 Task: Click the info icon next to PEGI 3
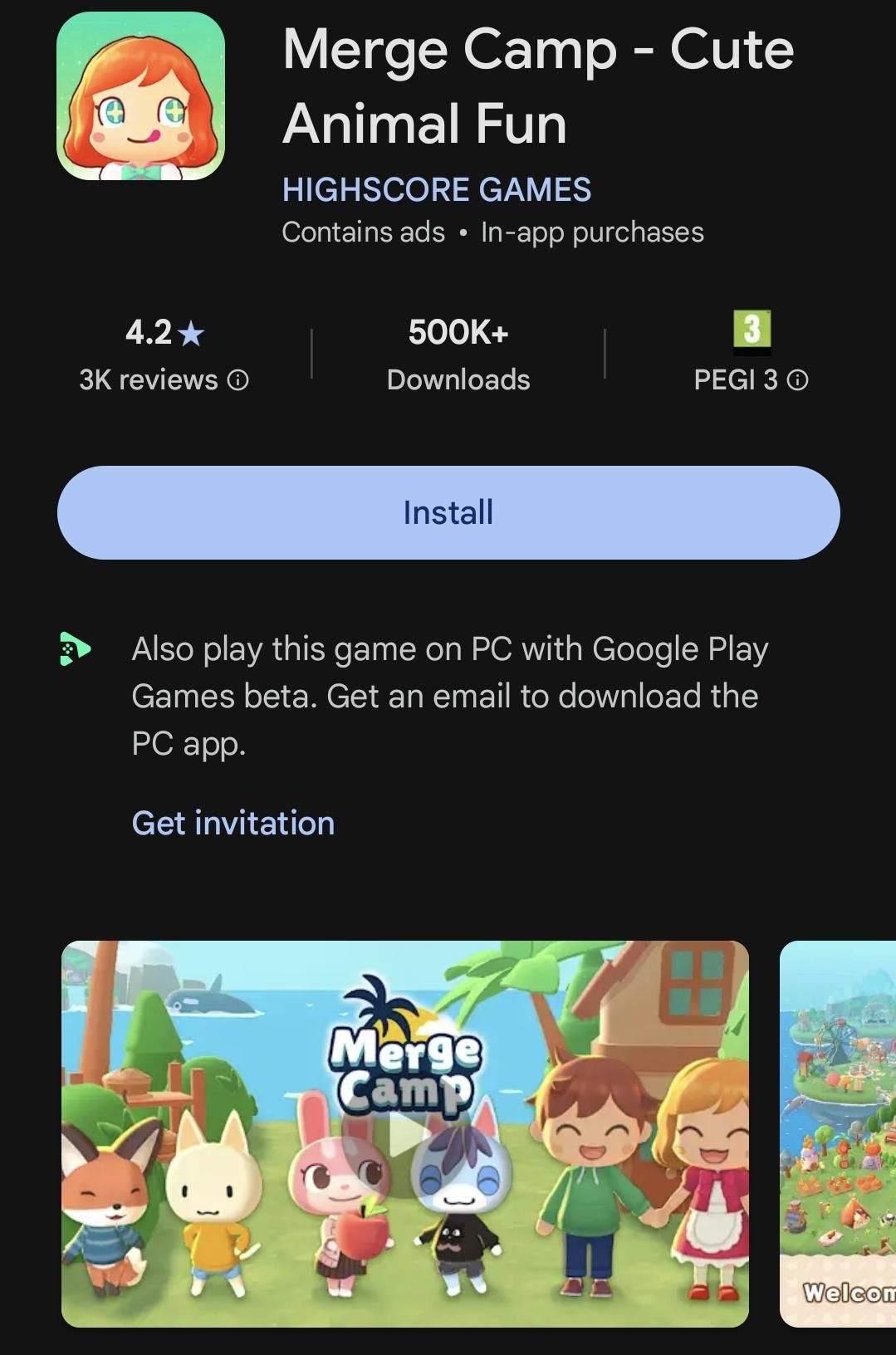[x=800, y=380]
